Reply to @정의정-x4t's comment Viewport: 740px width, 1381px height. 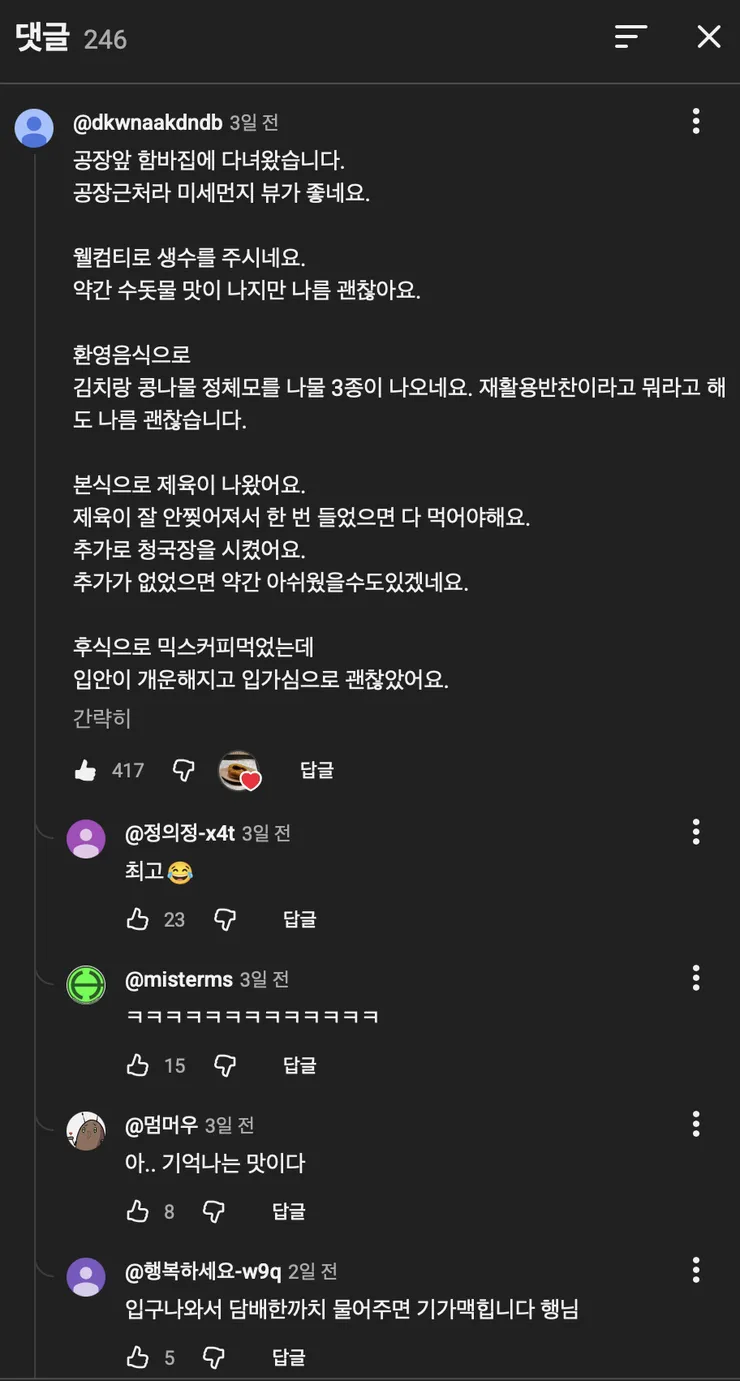point(300,919)
